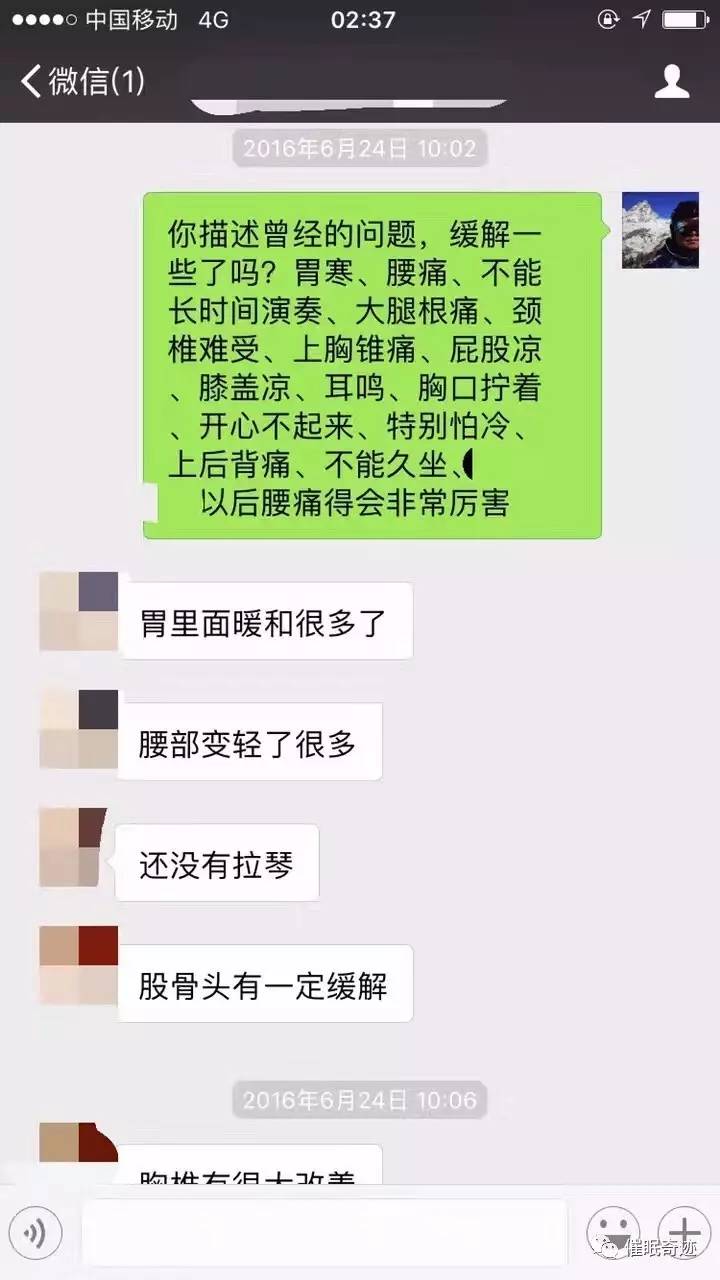Open the chat info profile icon
The width and height of the screenshot is (720, 1280).
coord(672,82)
